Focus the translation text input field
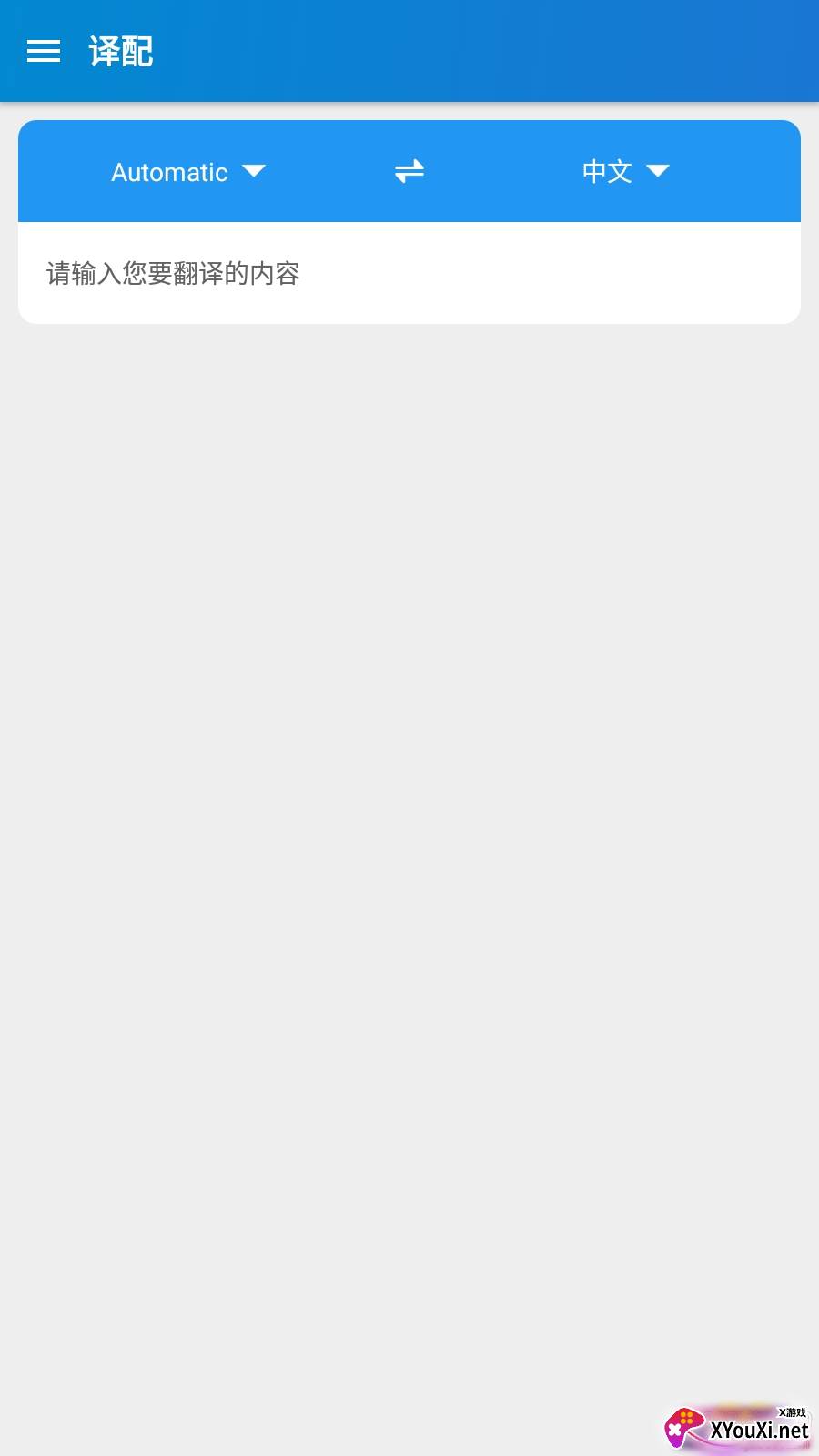Screen dimensions: 819x1456 (409, 273)
